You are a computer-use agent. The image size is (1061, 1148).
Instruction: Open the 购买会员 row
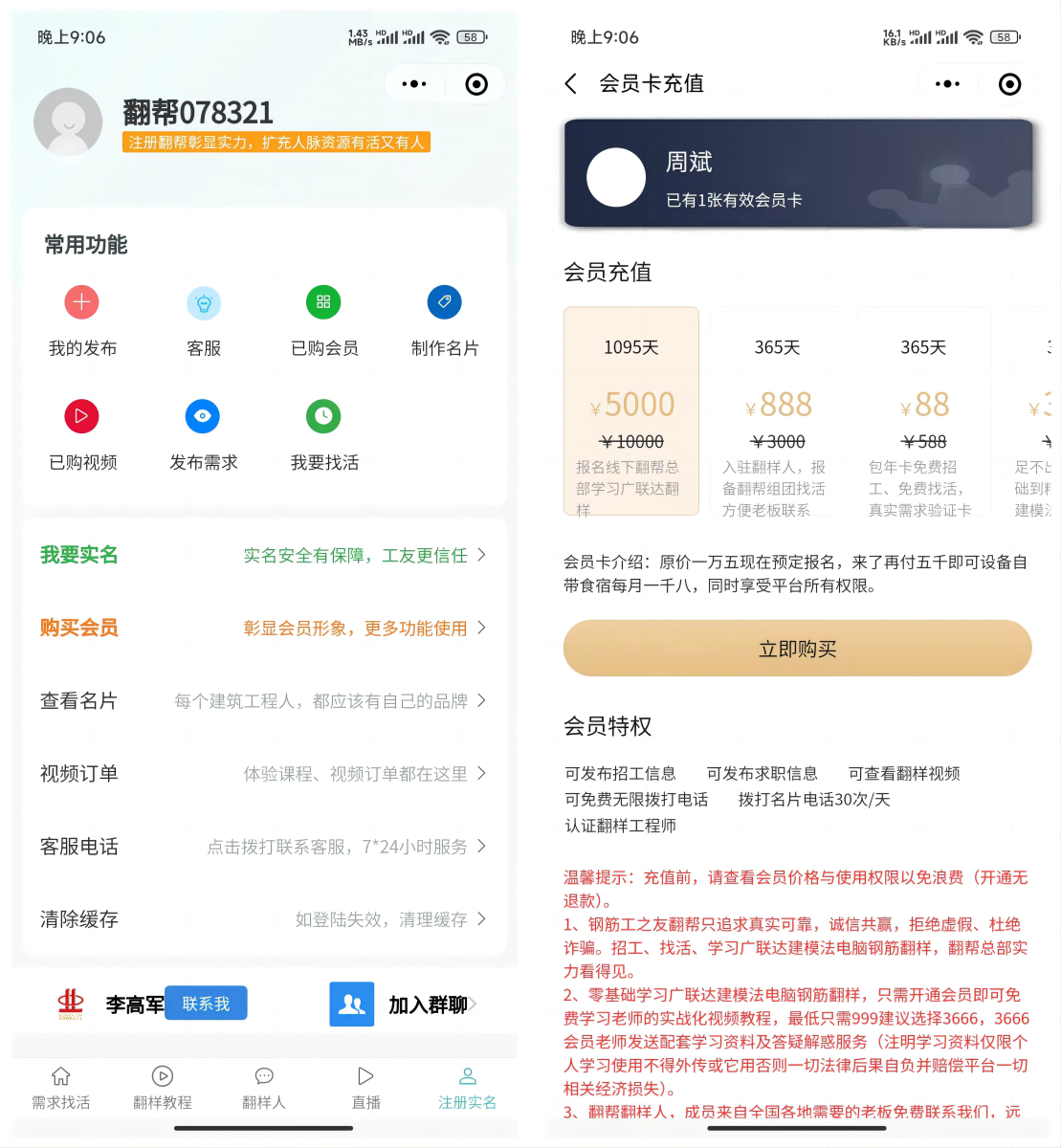click(x=263, y=628)
